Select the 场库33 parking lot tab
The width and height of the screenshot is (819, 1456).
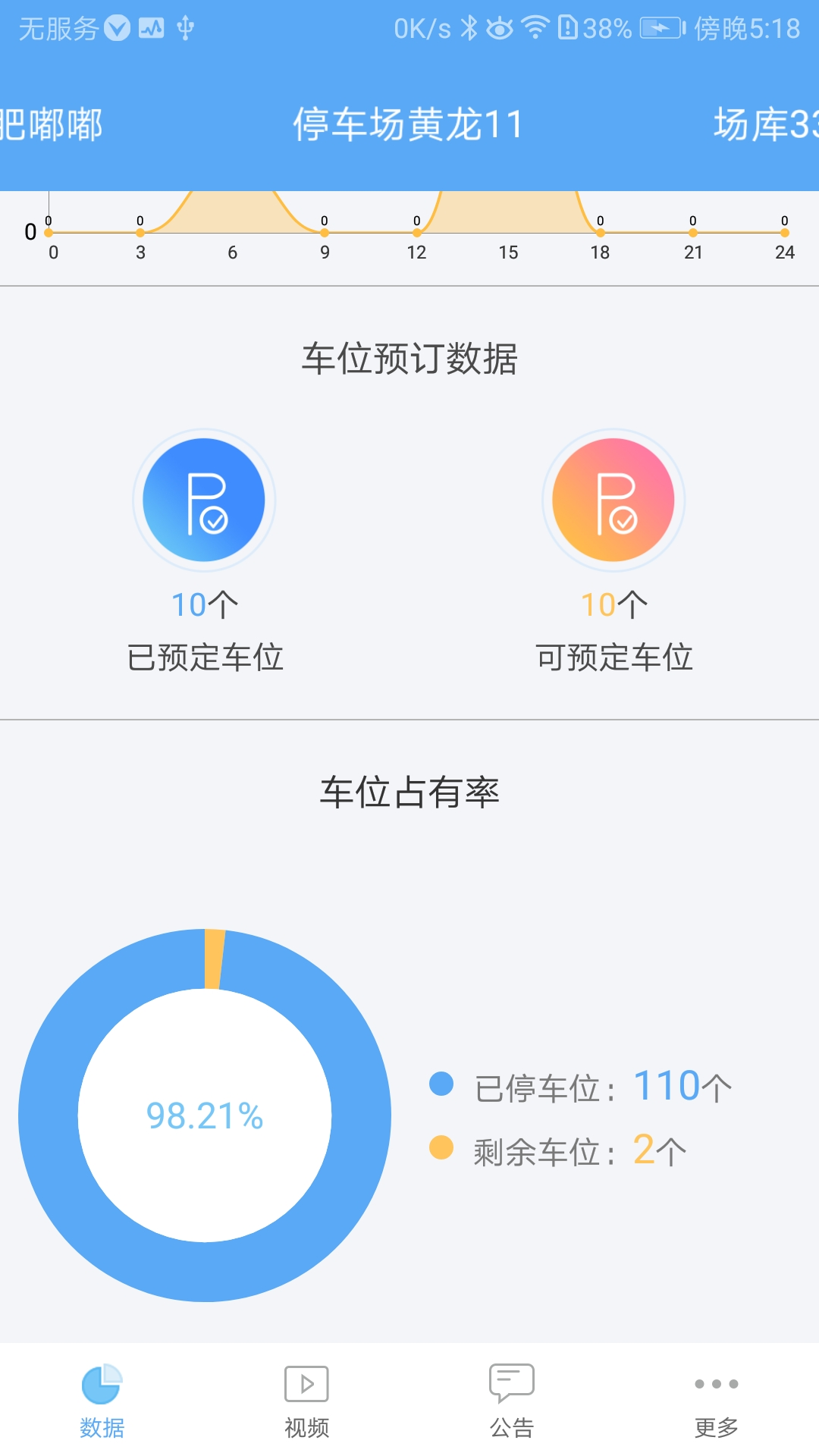(x=764, y=124)
